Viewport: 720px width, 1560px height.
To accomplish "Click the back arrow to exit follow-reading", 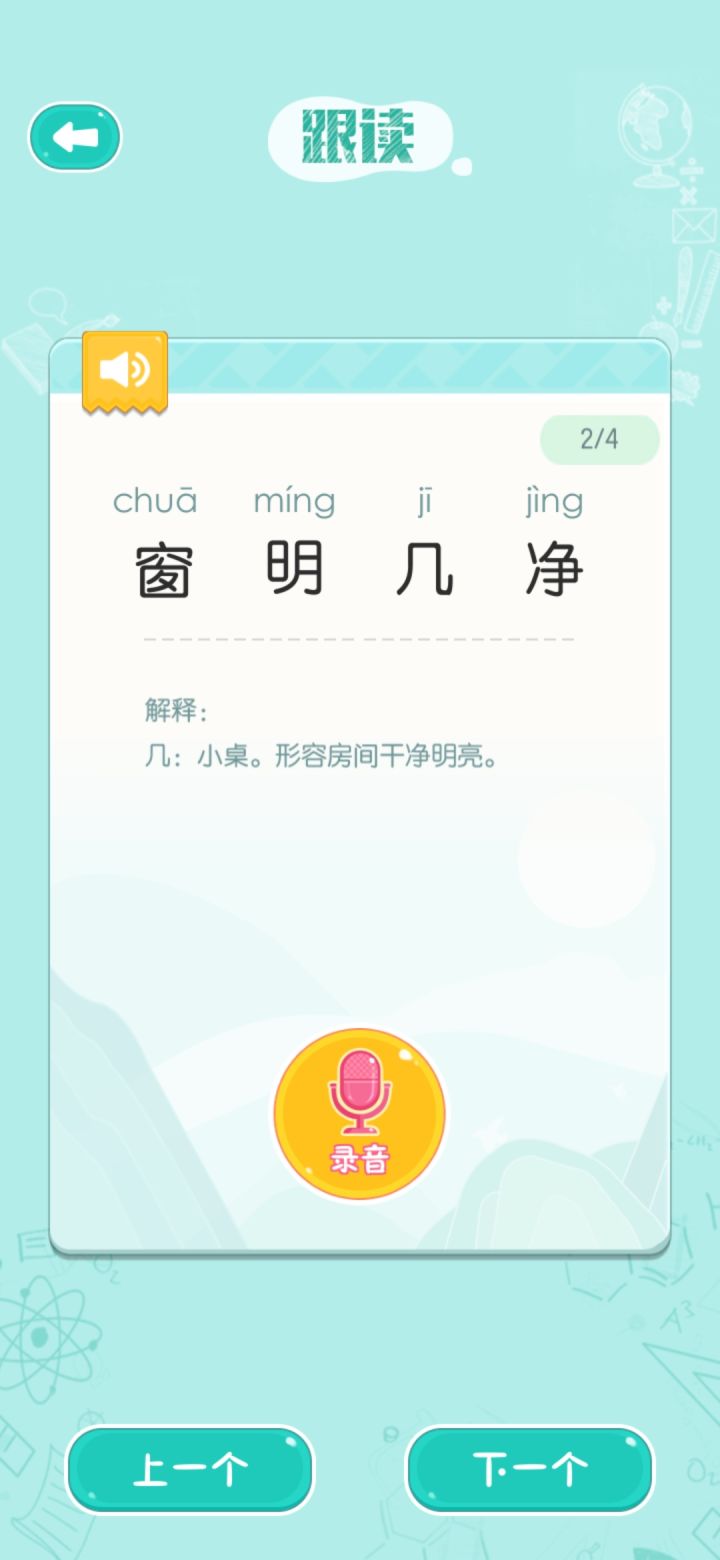I will point(73,136).
